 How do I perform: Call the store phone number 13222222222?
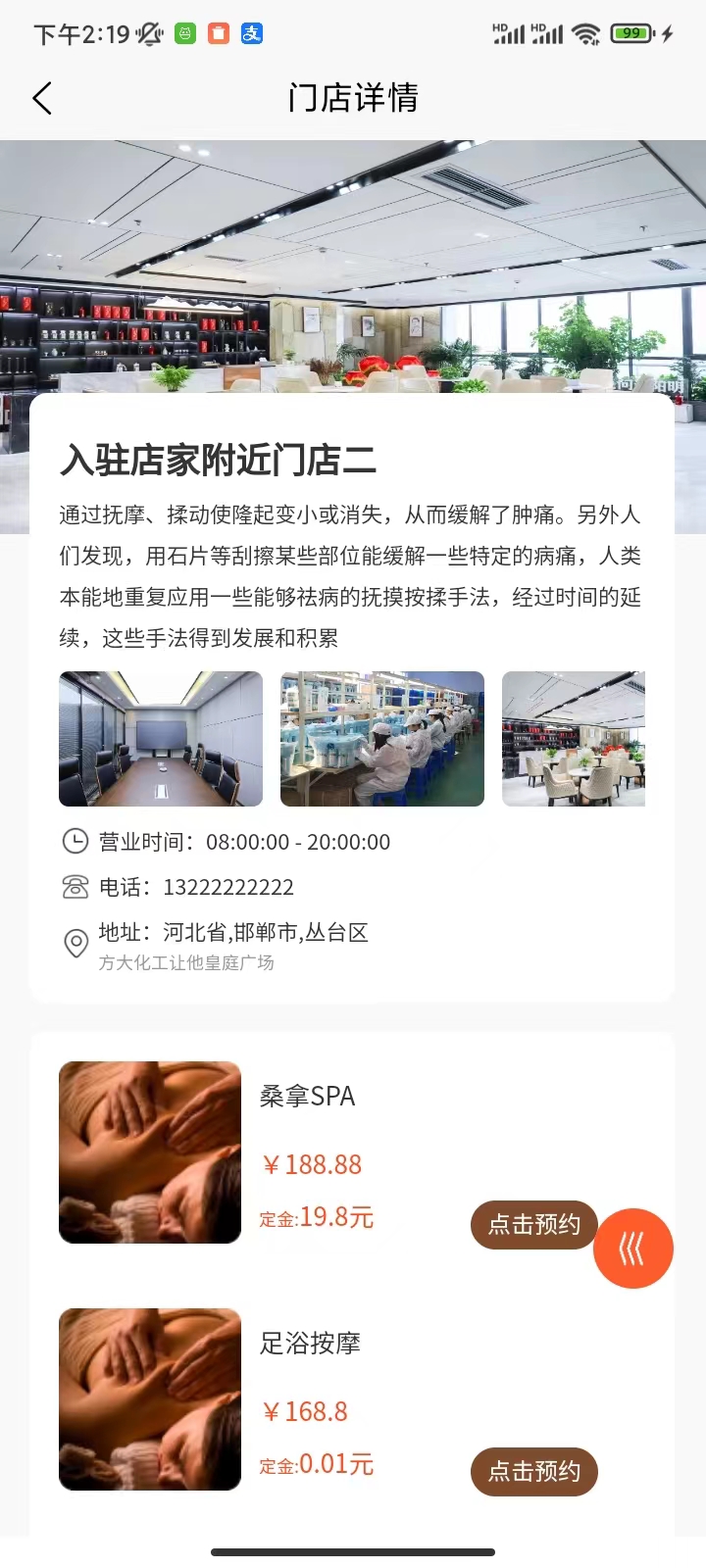pos(227,887)
